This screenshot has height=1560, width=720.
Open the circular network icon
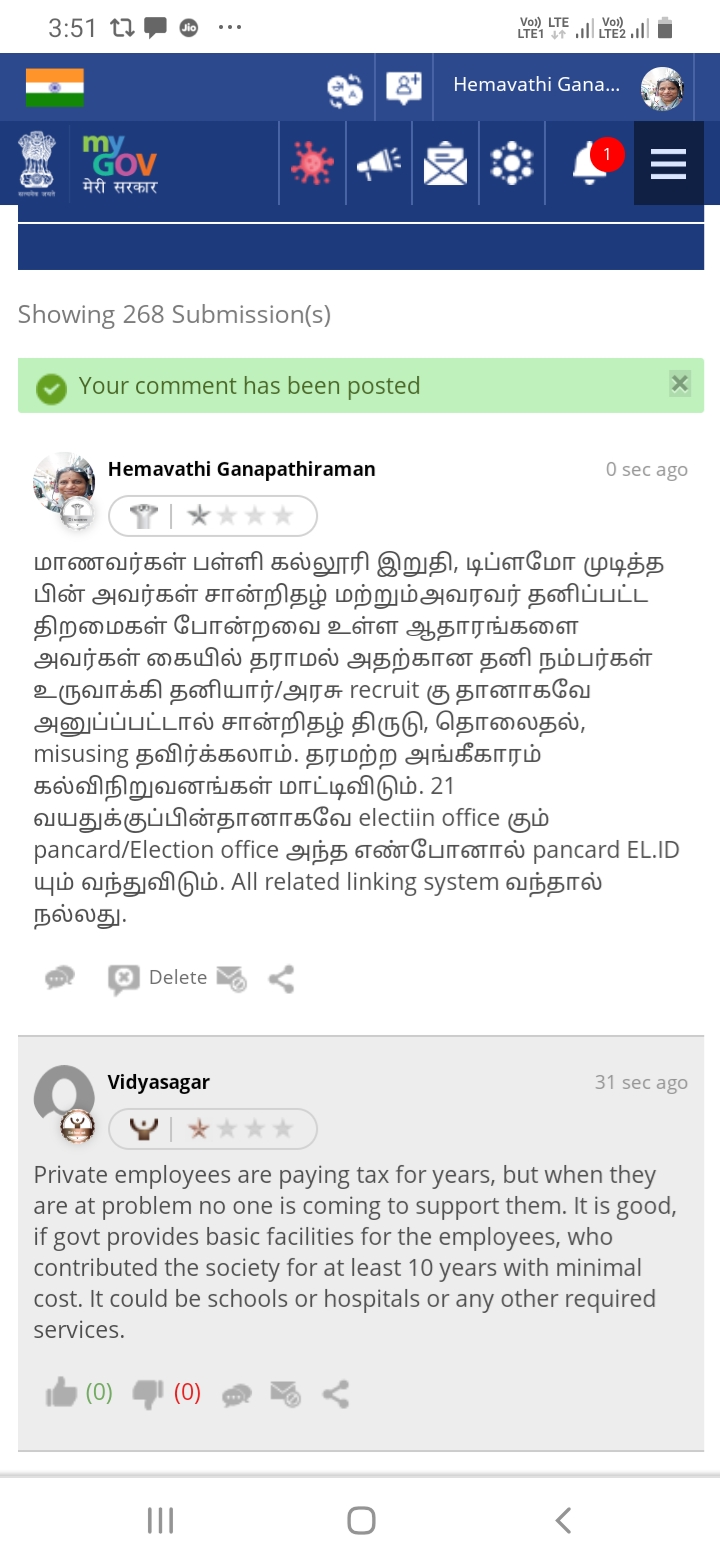tap(512, 163)
